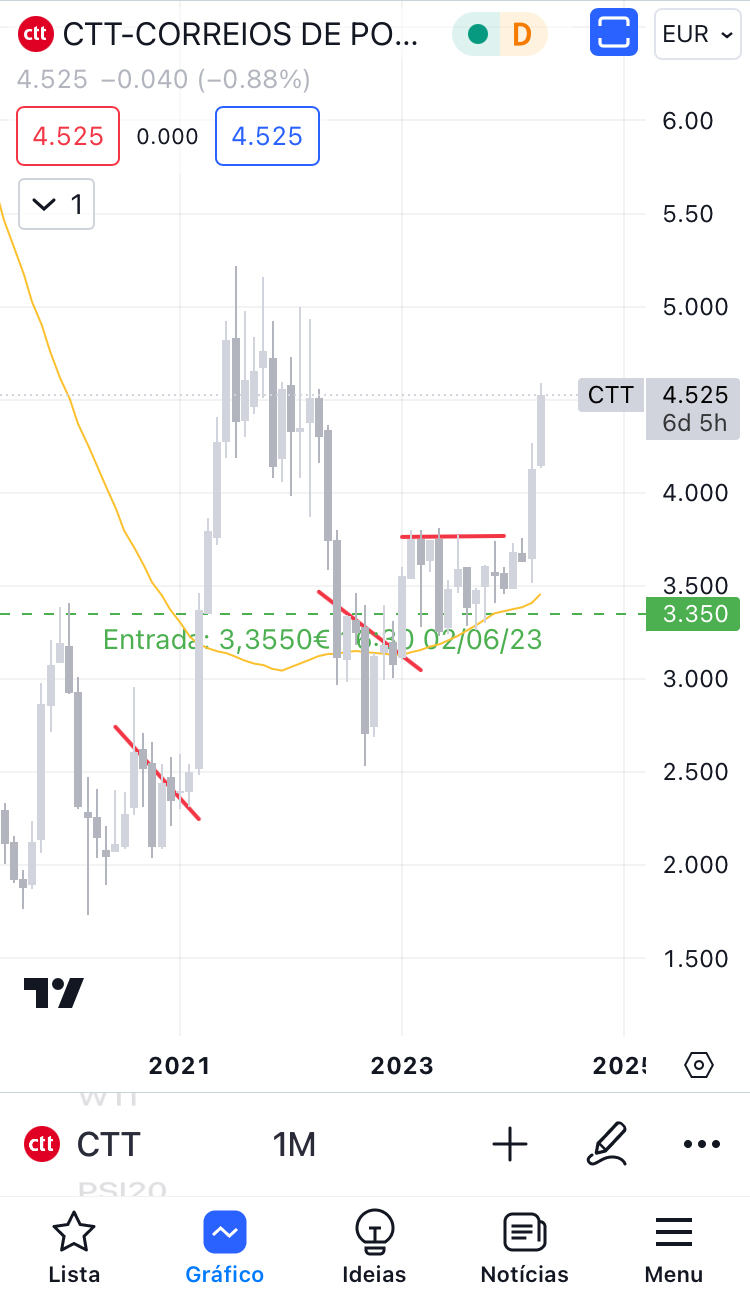Select the Gráfico tab
The height and width of the screenshot is (1294, 750).
click(x=225, y=1248)
